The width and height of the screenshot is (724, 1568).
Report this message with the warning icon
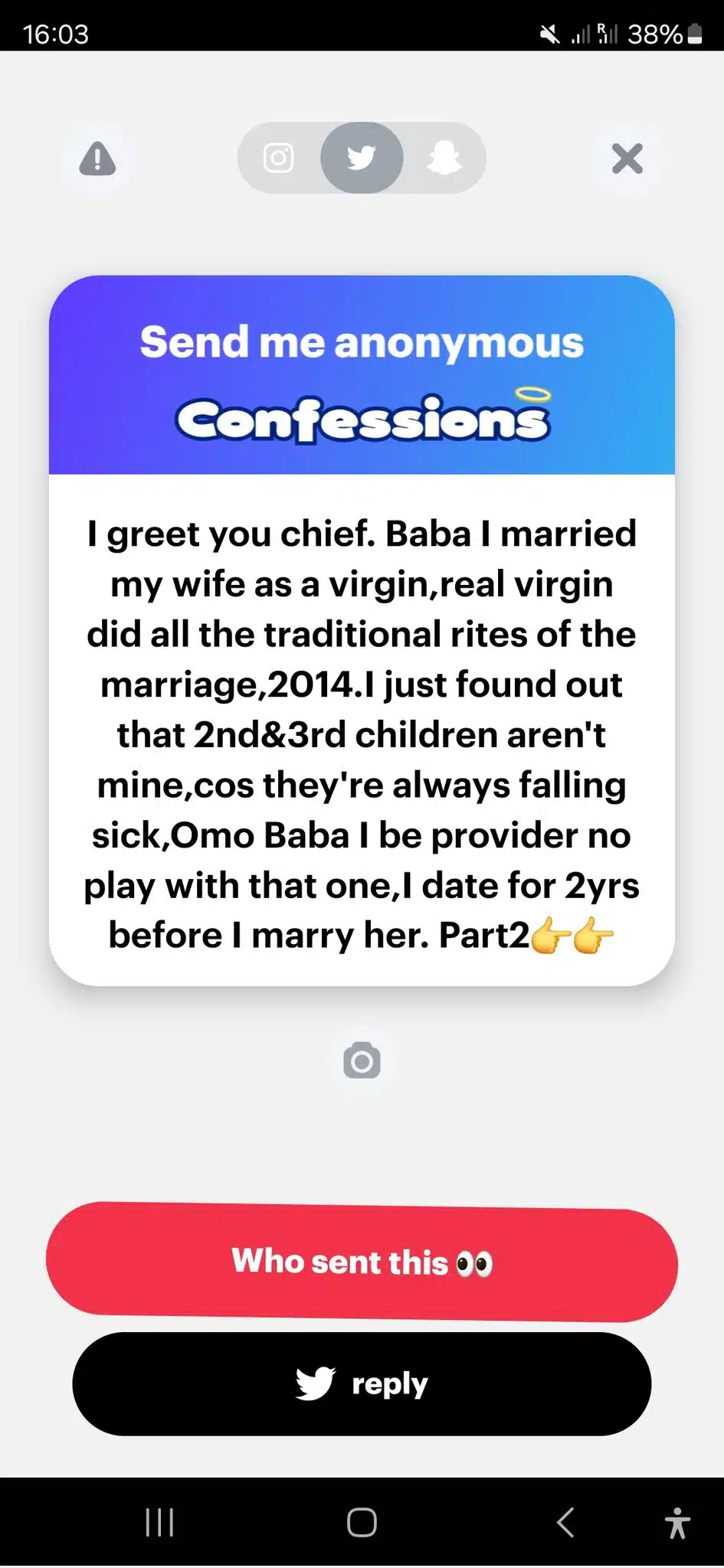(x=97, y=159)
